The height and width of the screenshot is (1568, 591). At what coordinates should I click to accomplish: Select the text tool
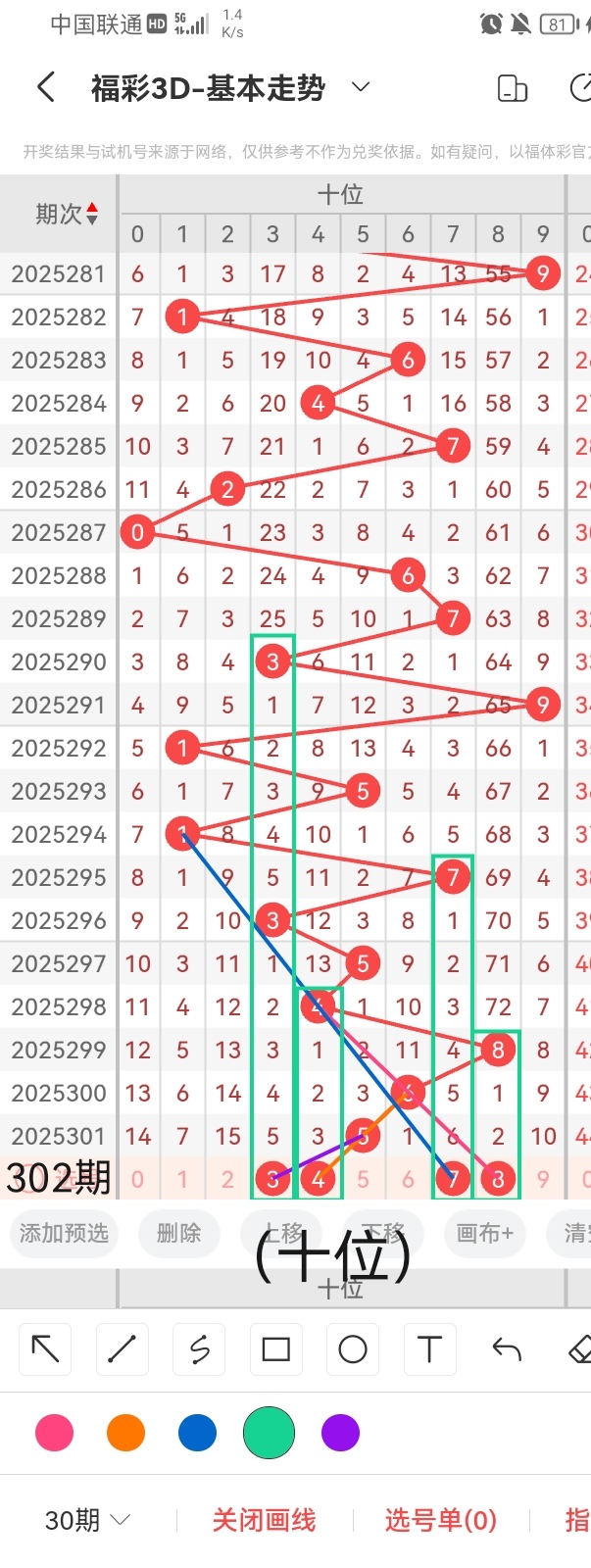(x=429, y=1349)
